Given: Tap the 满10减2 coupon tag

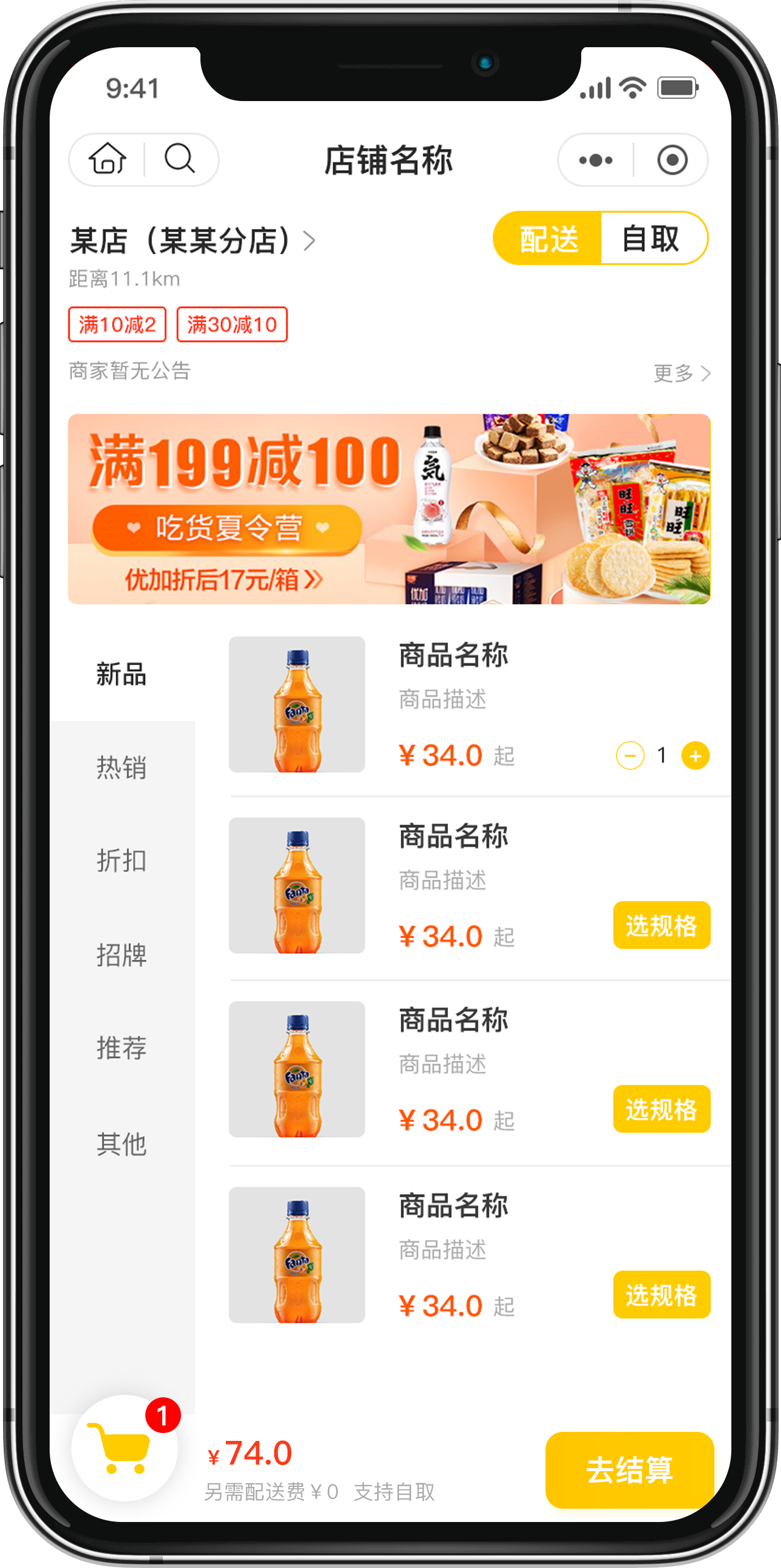Looking at the screenshot, I should tap(117, 324).
